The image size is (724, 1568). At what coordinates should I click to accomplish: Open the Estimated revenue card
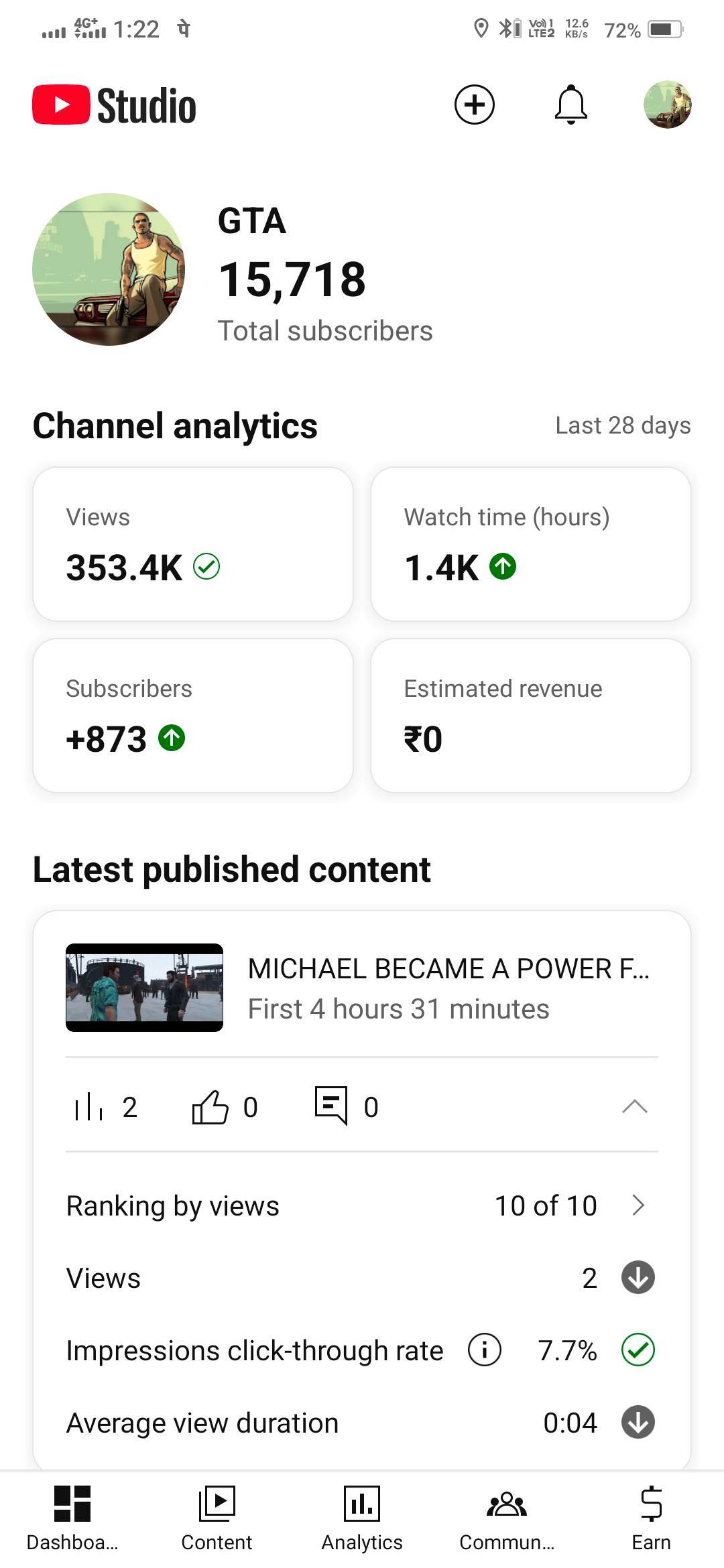[531, 716]
